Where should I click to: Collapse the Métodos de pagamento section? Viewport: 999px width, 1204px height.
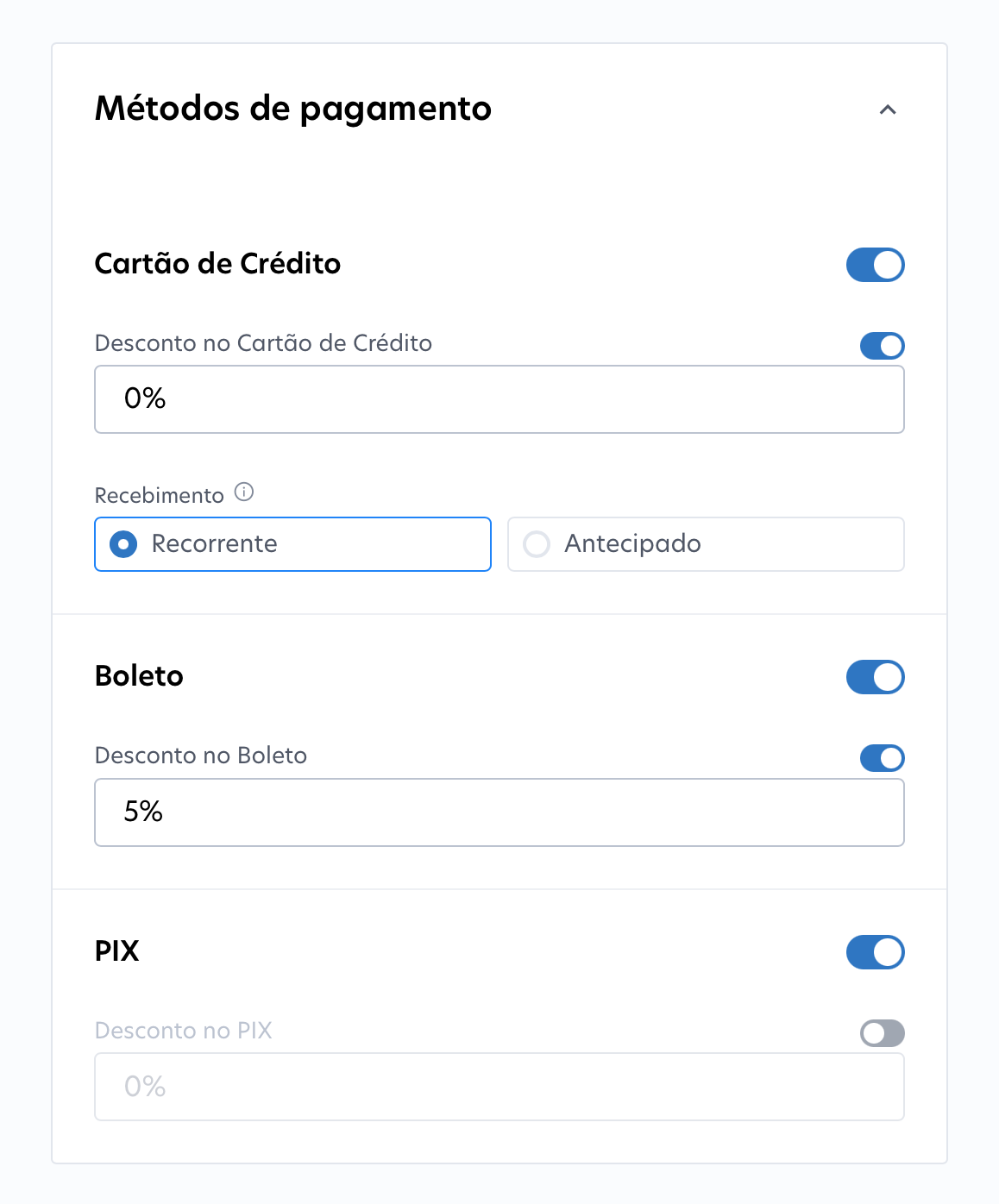coord(889,110)
